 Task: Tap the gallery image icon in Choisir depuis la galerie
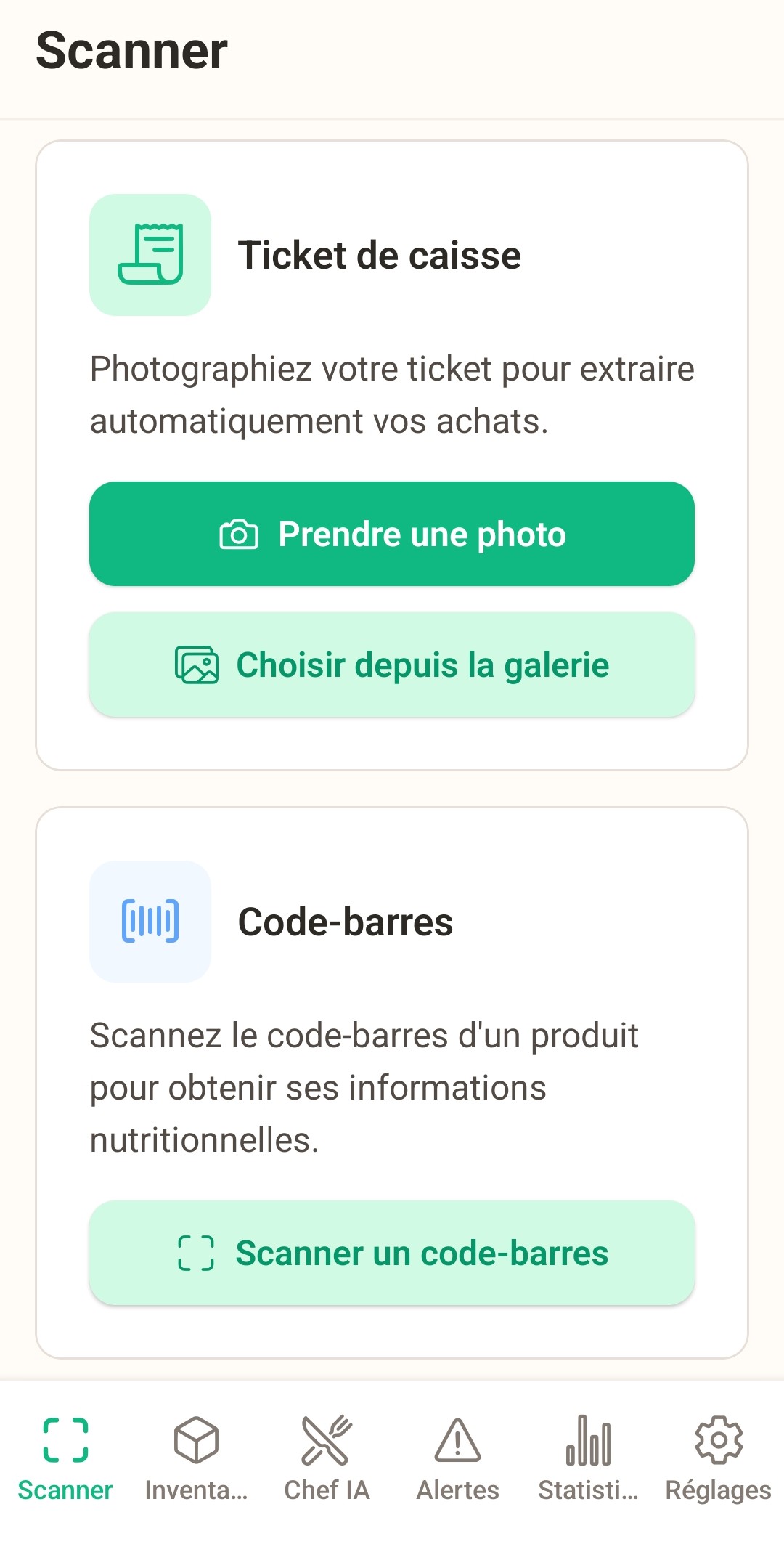[x=197, y=665]
